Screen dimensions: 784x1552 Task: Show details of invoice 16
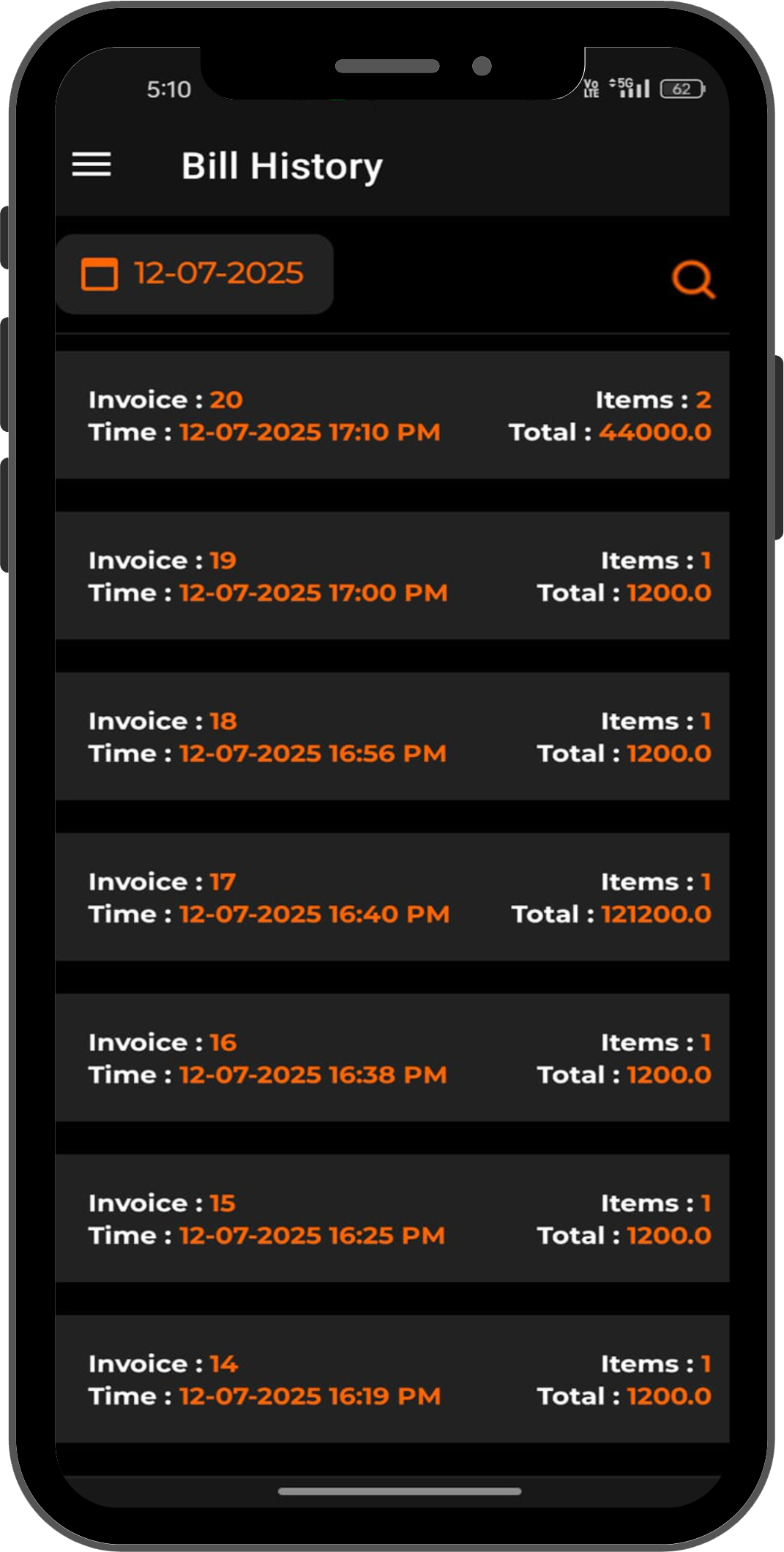pos(392,1058)
